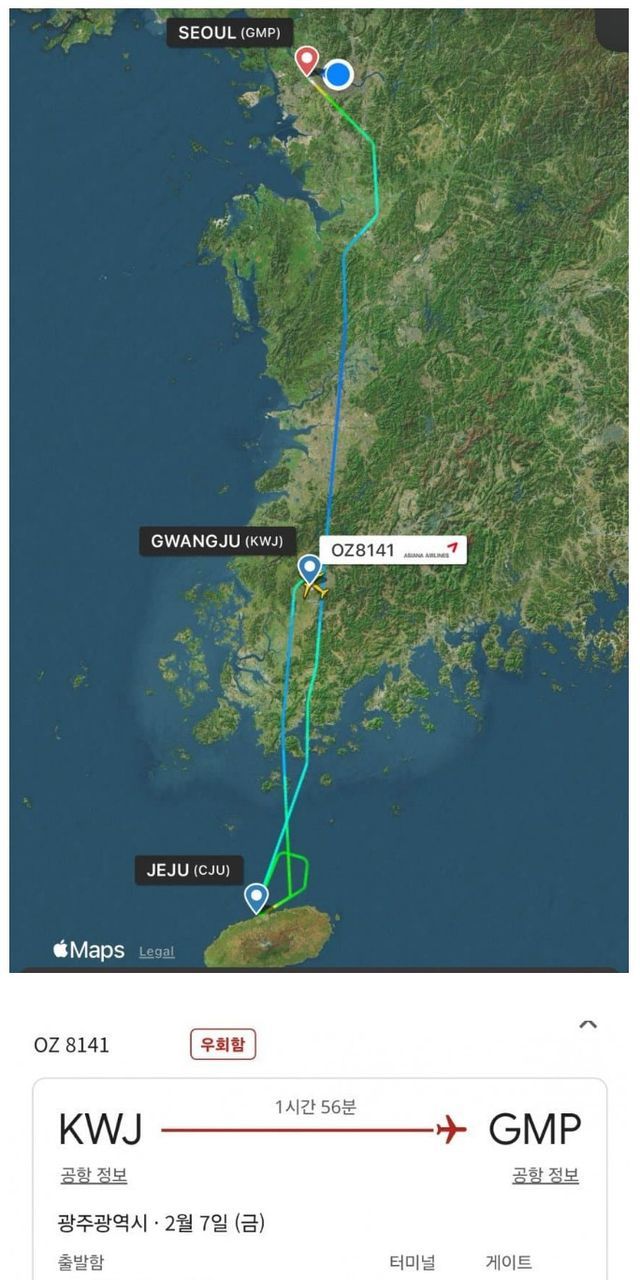This screenshot has width=640, height=1280.
Task: Select the Seoul (GMP) destination pin
Action: (x=308, y=61)
